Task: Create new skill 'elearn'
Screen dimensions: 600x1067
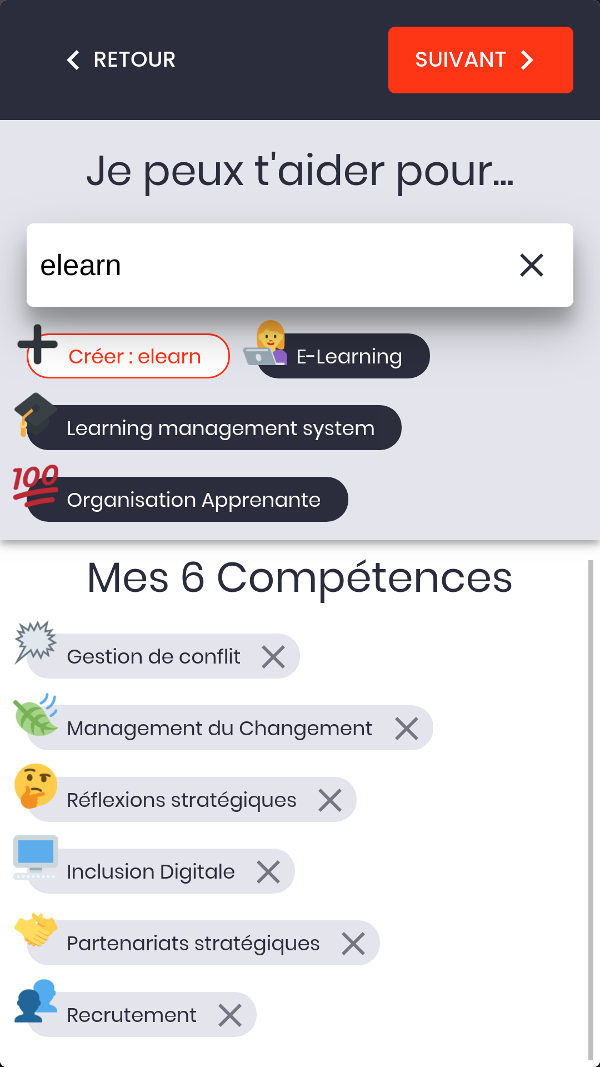Action: click(x=129, y=356)
